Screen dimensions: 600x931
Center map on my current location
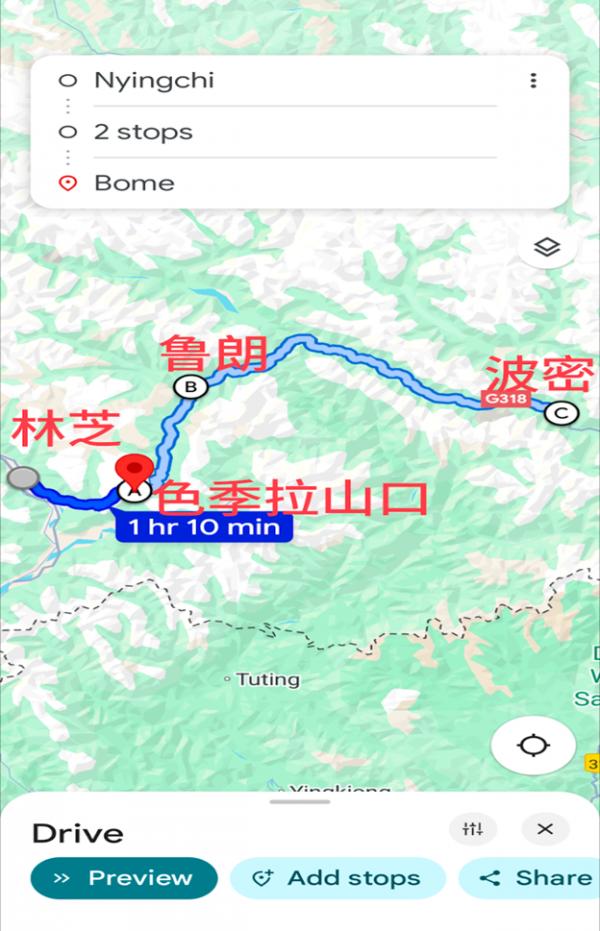tap(533, 746)
